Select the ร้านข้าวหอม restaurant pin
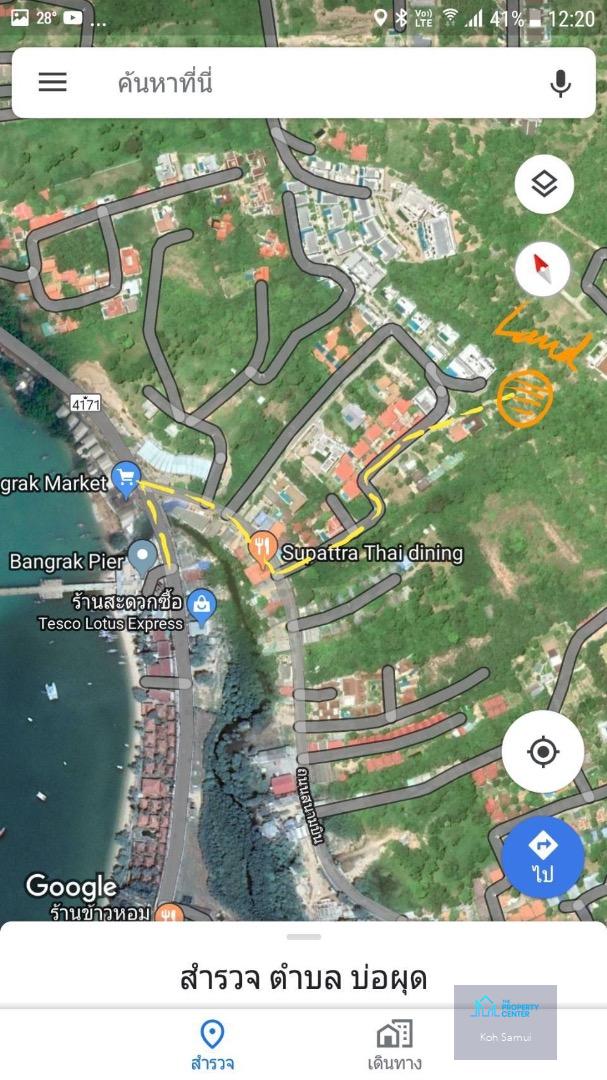This screenshot has height=1080, width=607. coord(169,913)
